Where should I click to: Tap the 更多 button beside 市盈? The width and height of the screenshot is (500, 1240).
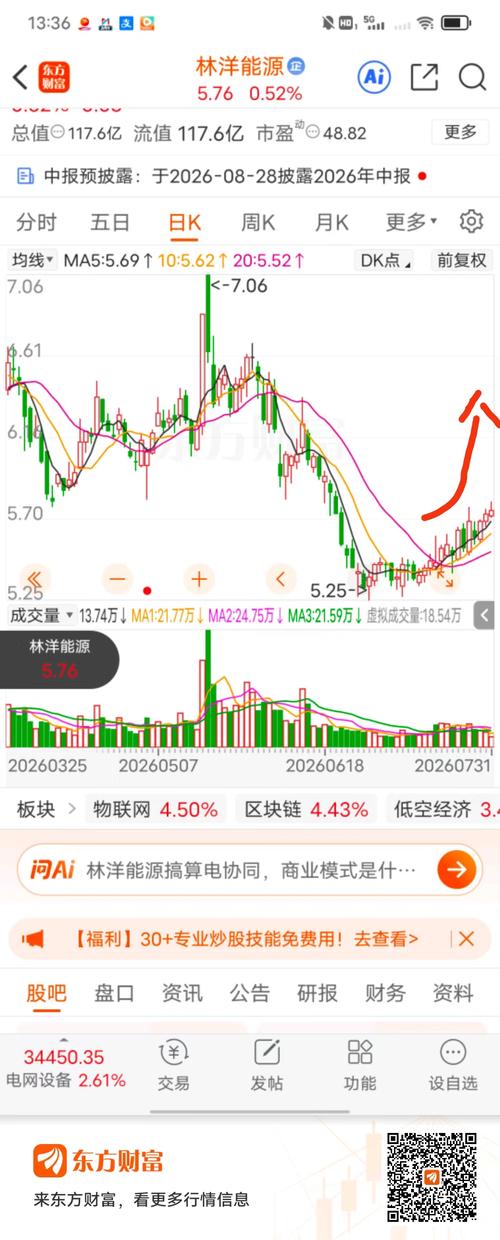tap(461, 132)
